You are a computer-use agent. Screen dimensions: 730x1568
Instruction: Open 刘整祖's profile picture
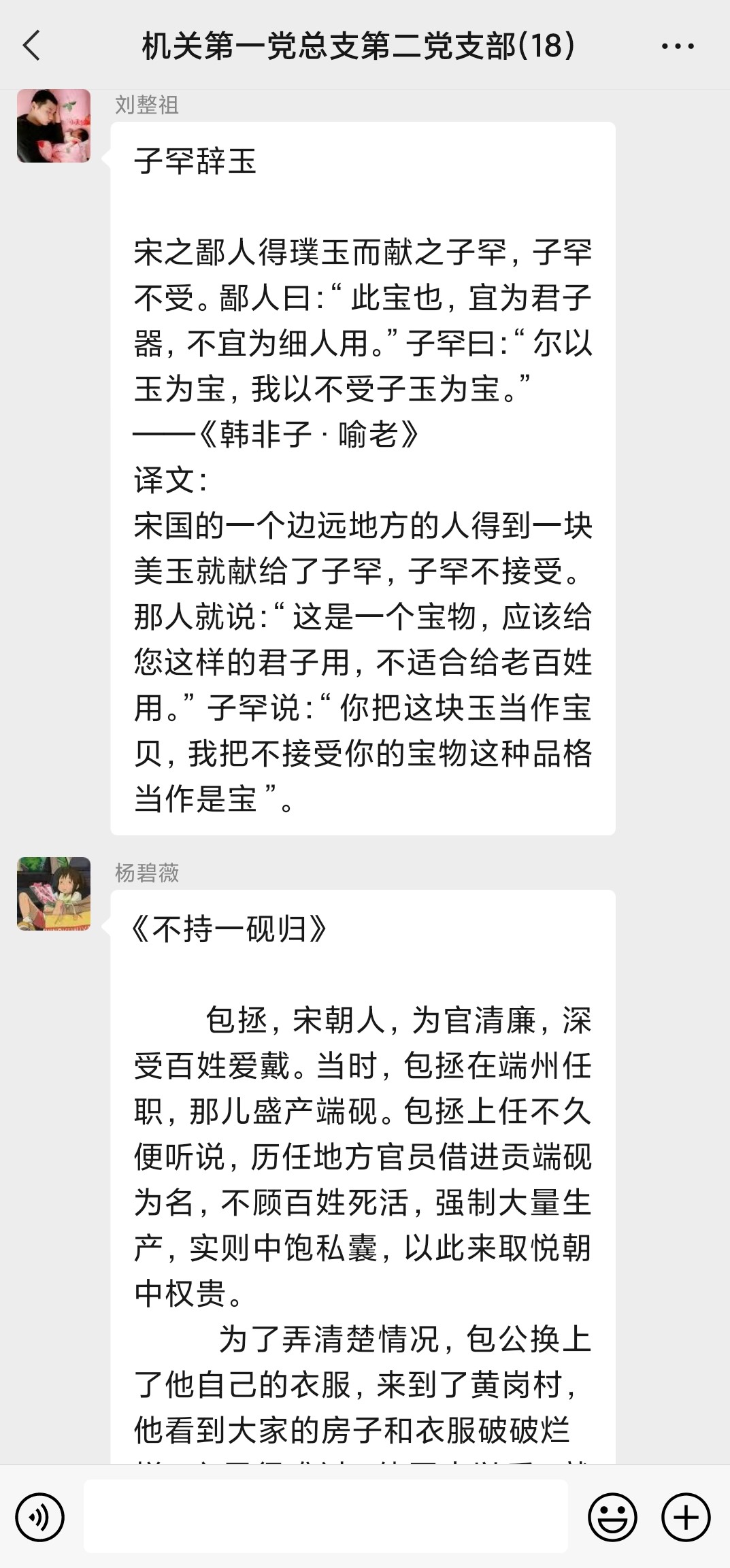click(54, 126)
